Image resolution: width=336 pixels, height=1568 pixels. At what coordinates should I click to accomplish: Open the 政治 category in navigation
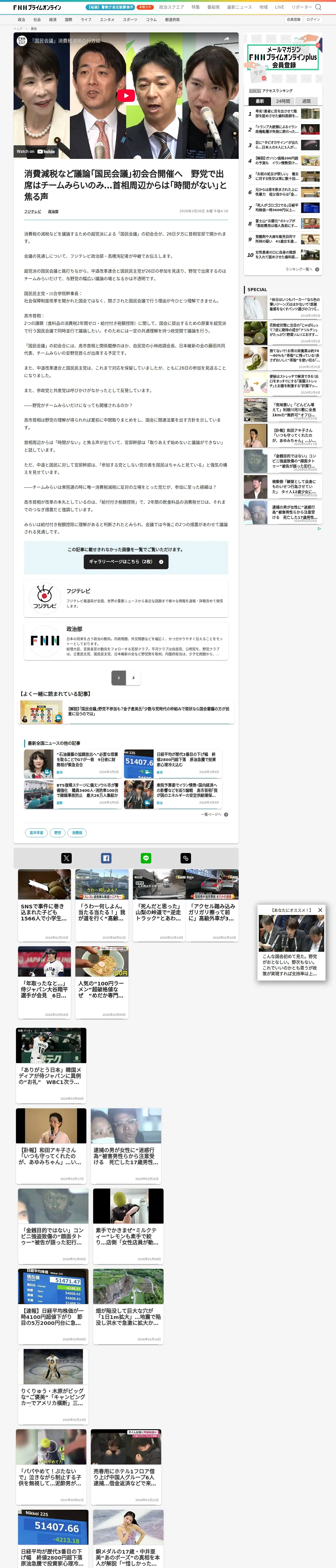[x=21, y=20]
